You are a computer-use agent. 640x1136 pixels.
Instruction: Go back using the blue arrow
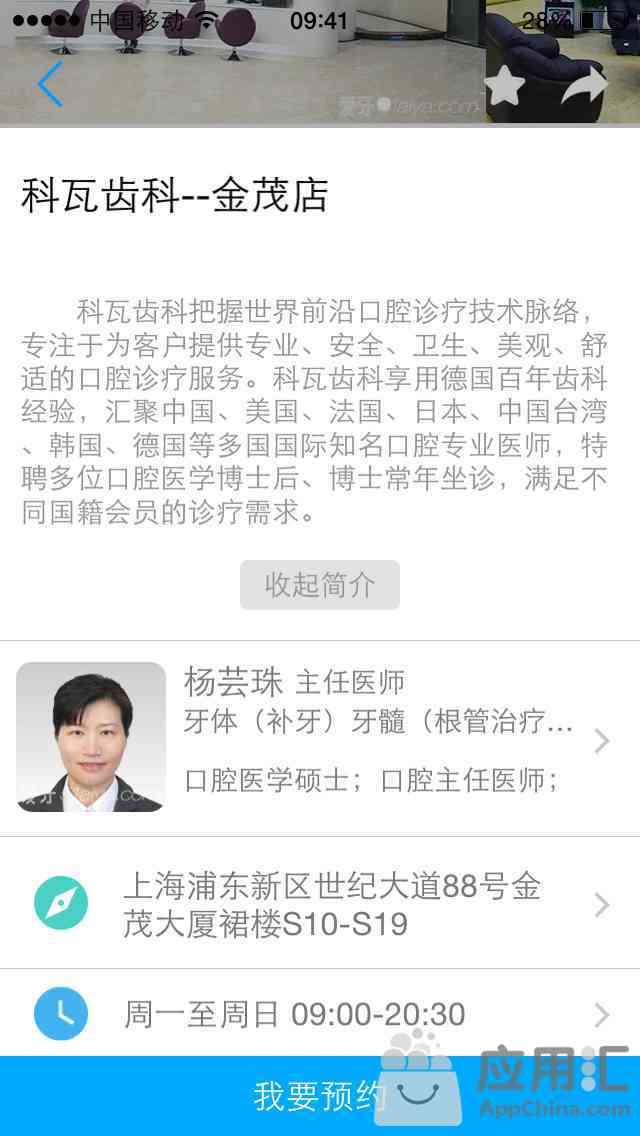[x=50, y=84]
